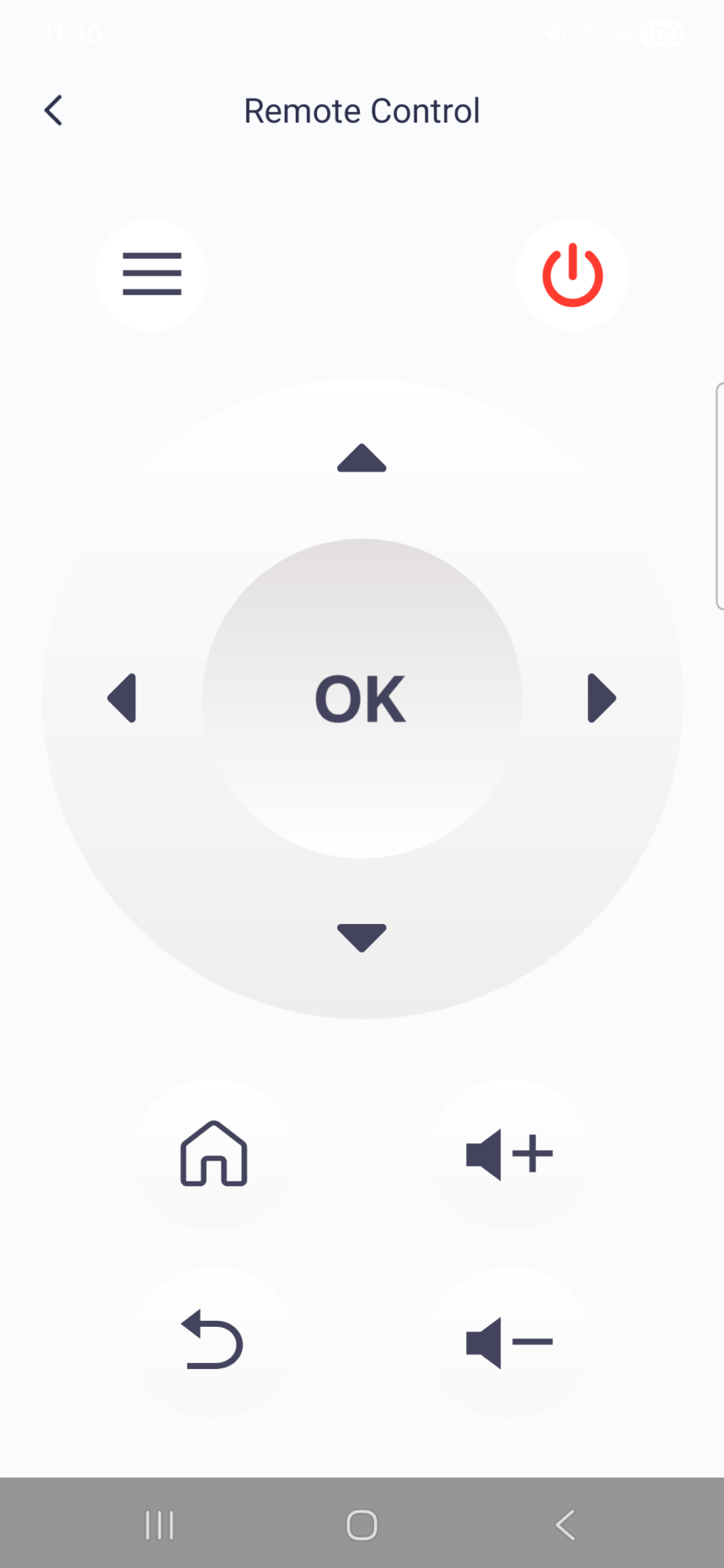Navigate right using the right directional arrow
This screenshot has width=724, height=1568.
pos(601,697)
